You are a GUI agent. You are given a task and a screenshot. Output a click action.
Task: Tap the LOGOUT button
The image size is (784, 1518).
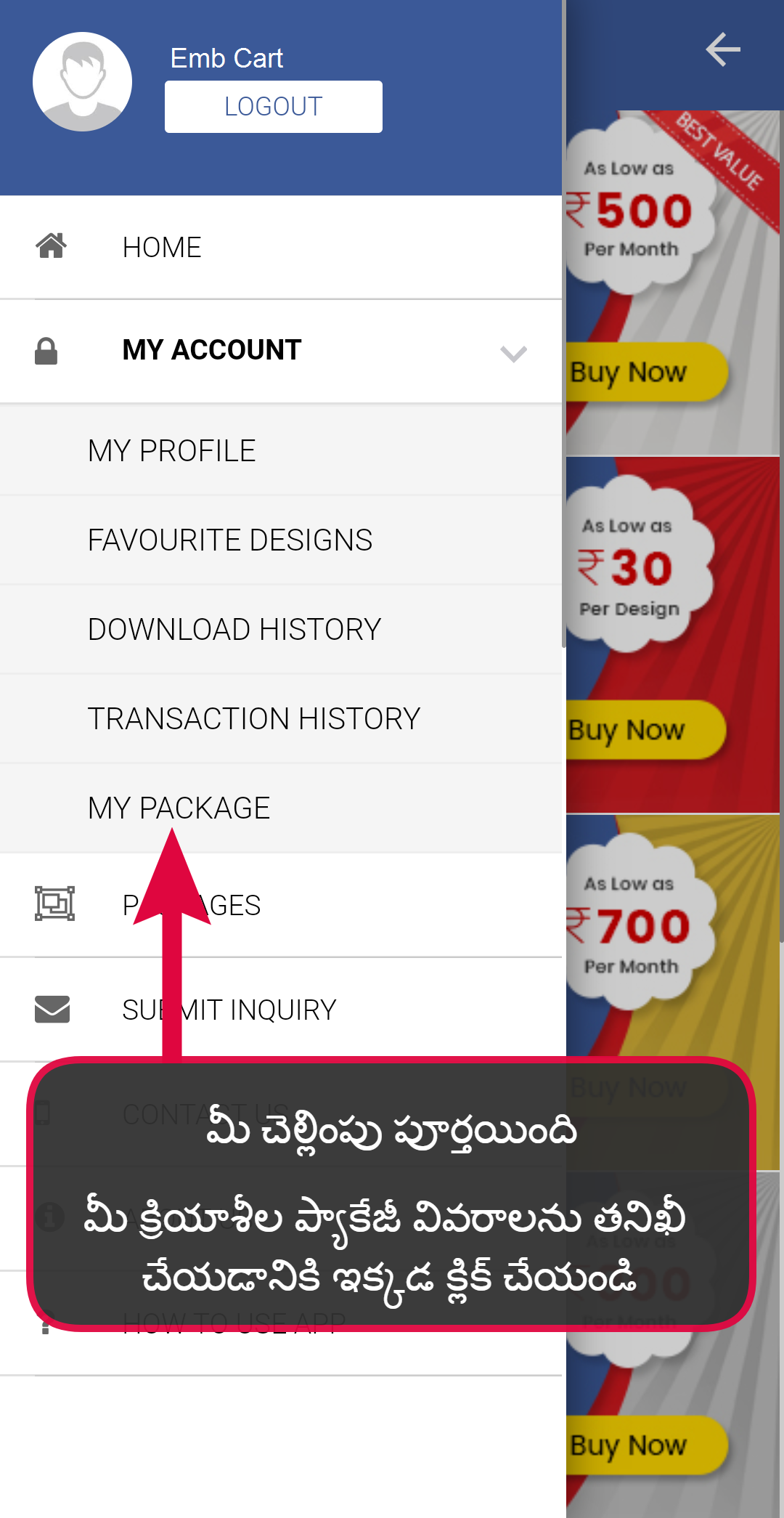pos(273,107)
